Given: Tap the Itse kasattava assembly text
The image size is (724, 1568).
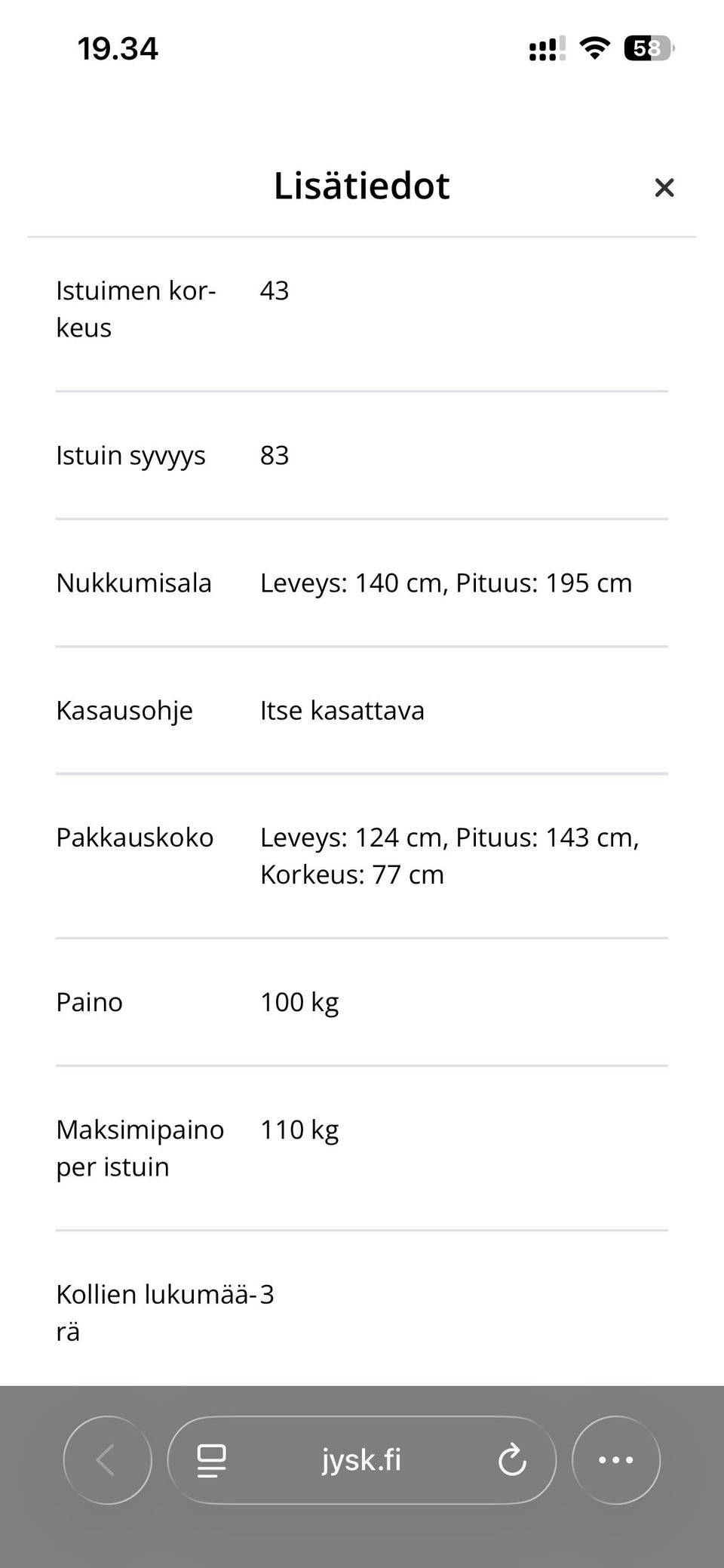Looking at the screenshot, I should point(342,710).
